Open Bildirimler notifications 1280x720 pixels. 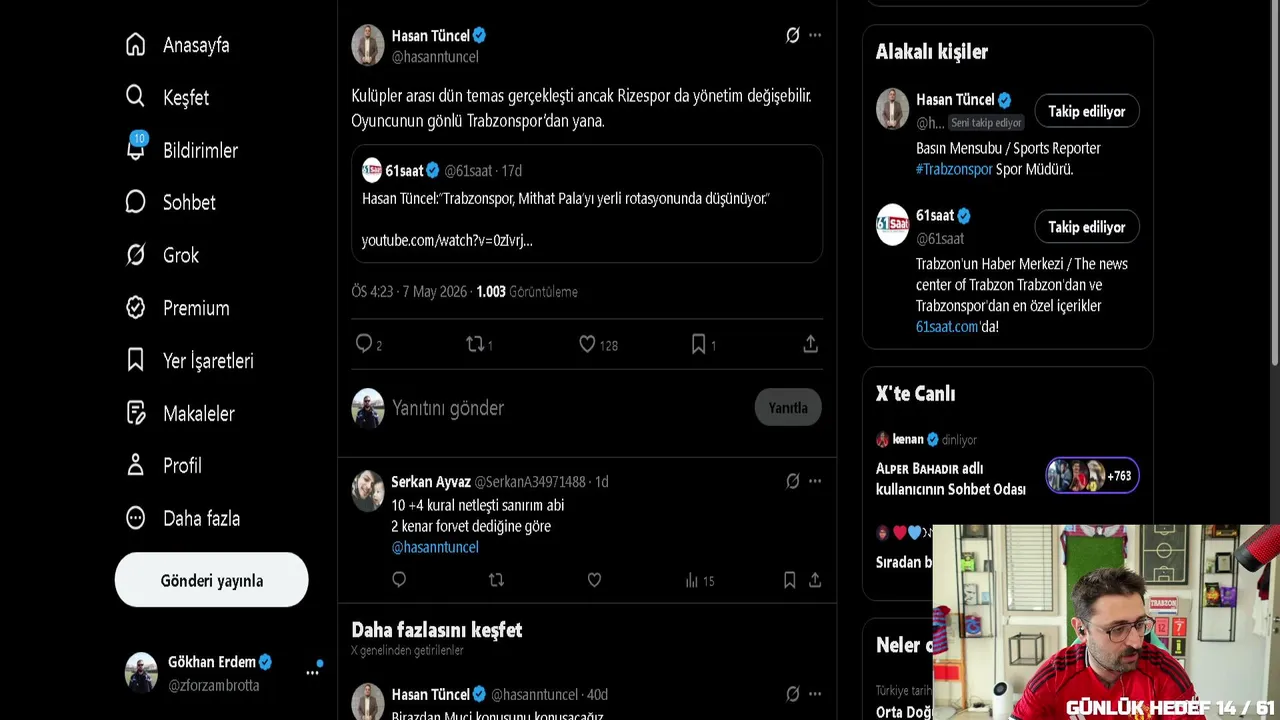click(x=181, y=150)
